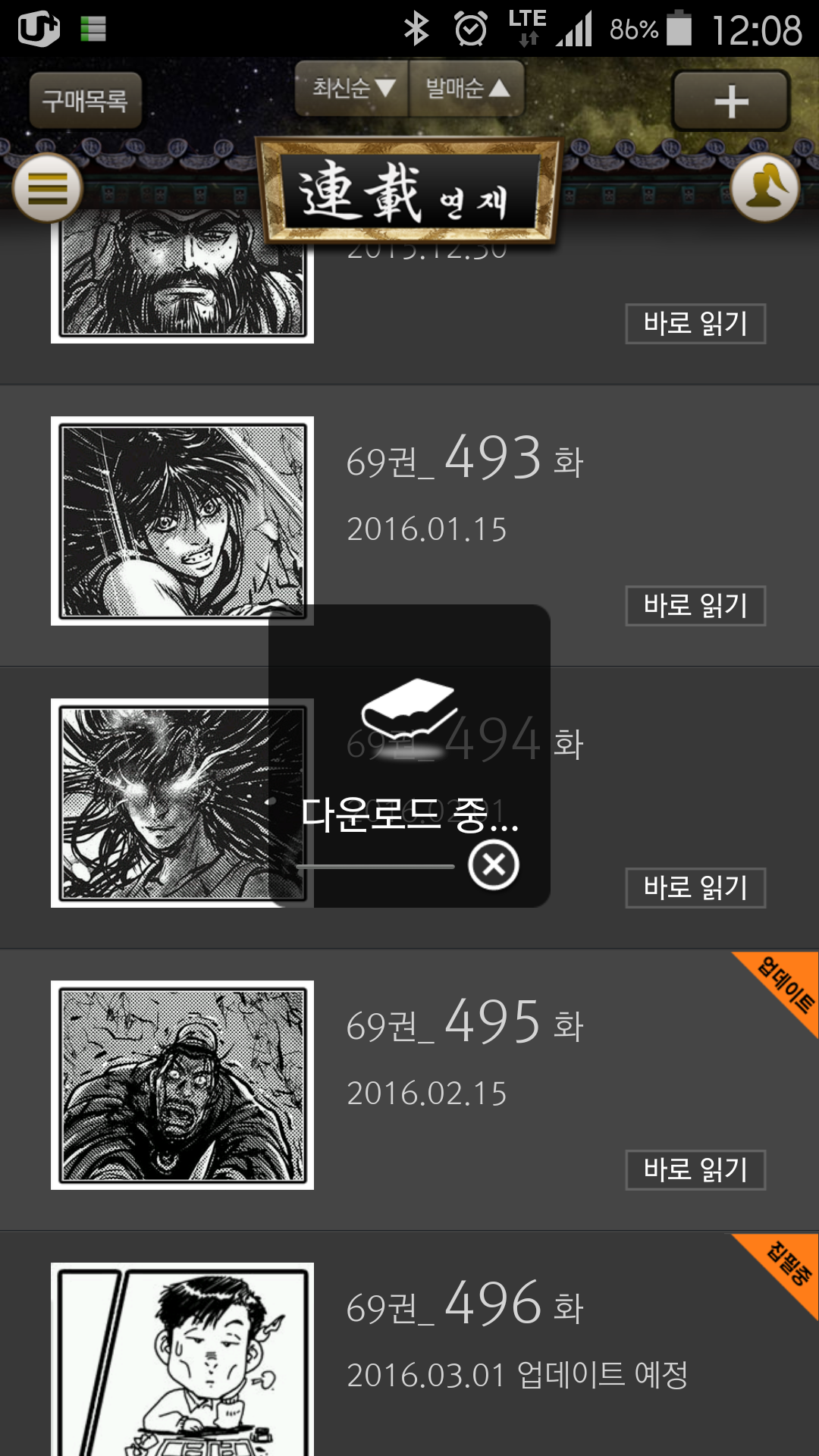Tap 바로 읽기 for episode 494
Image resolution: width=819 pixels, height=1456 pixels.
pos(695,888)
